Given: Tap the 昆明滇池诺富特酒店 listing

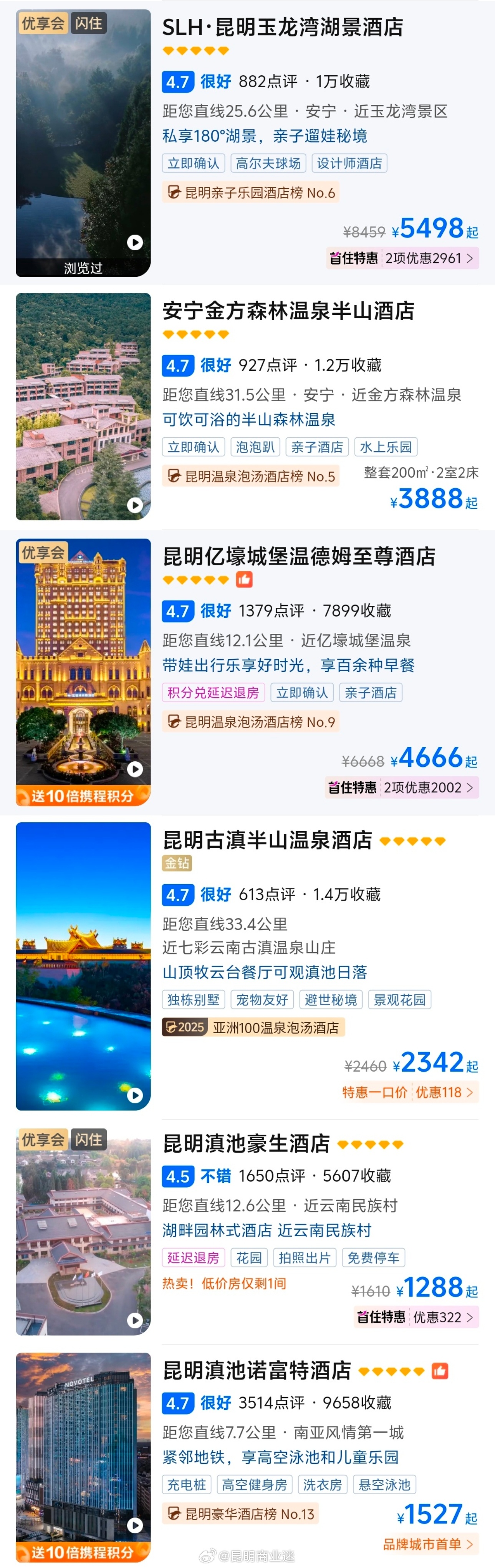Looking at the screenshot, I should click(x=256, y=1370).
